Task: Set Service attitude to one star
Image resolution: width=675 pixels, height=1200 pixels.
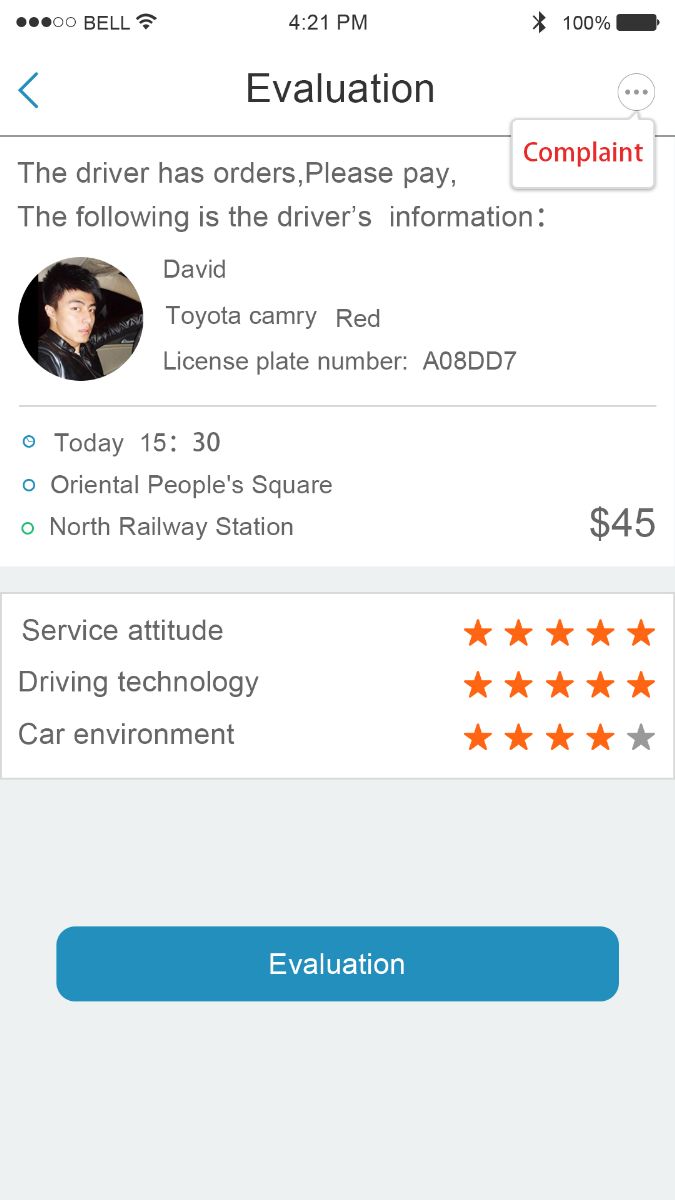Action: pos(478,633)
